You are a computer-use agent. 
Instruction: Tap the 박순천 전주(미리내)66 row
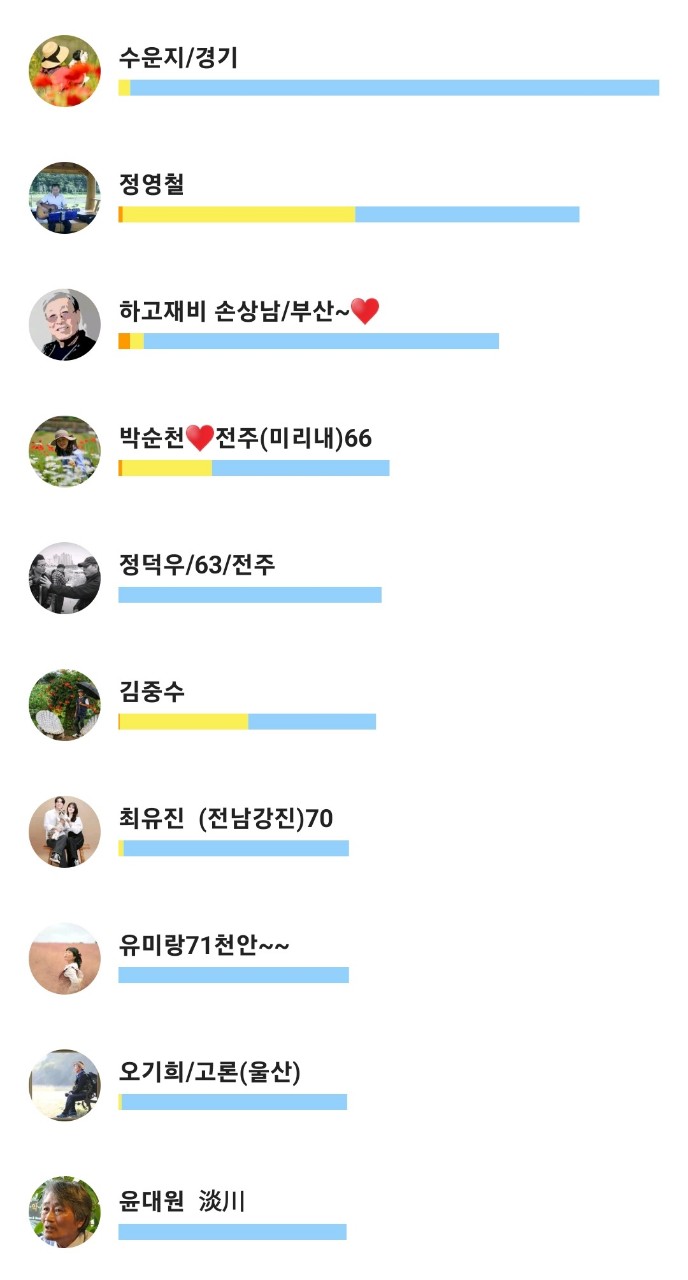pyautogui.click(x=344, y=452)
